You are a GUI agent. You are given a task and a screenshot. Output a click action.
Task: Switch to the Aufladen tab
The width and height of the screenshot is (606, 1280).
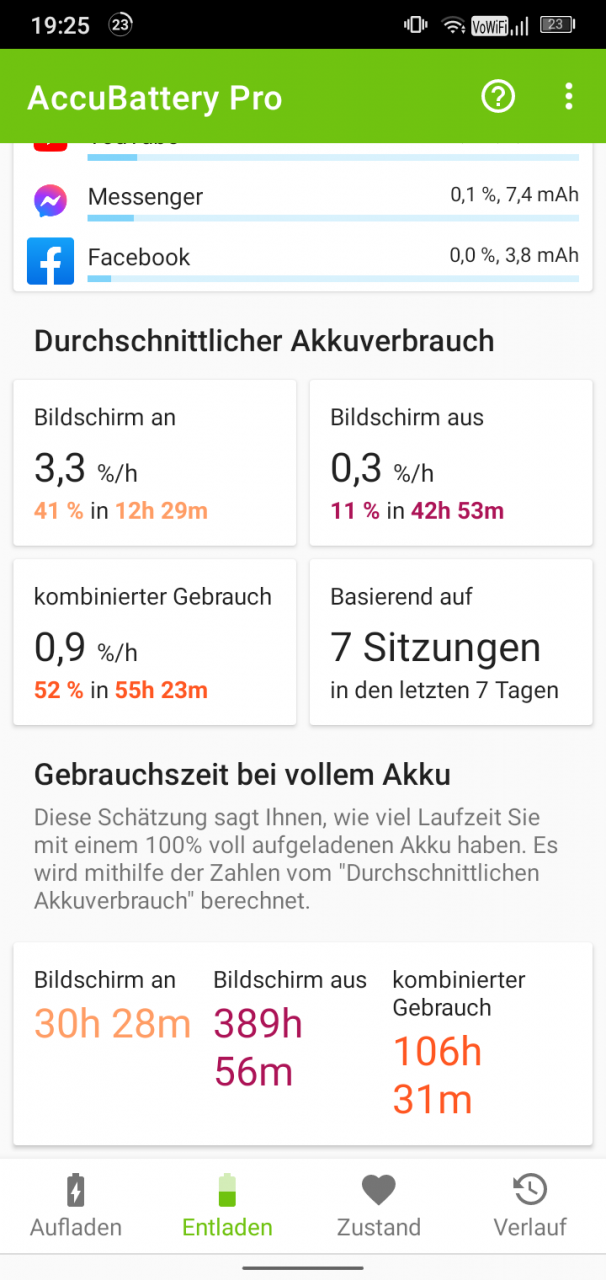pyautogui.click(x=76, y=1205)
